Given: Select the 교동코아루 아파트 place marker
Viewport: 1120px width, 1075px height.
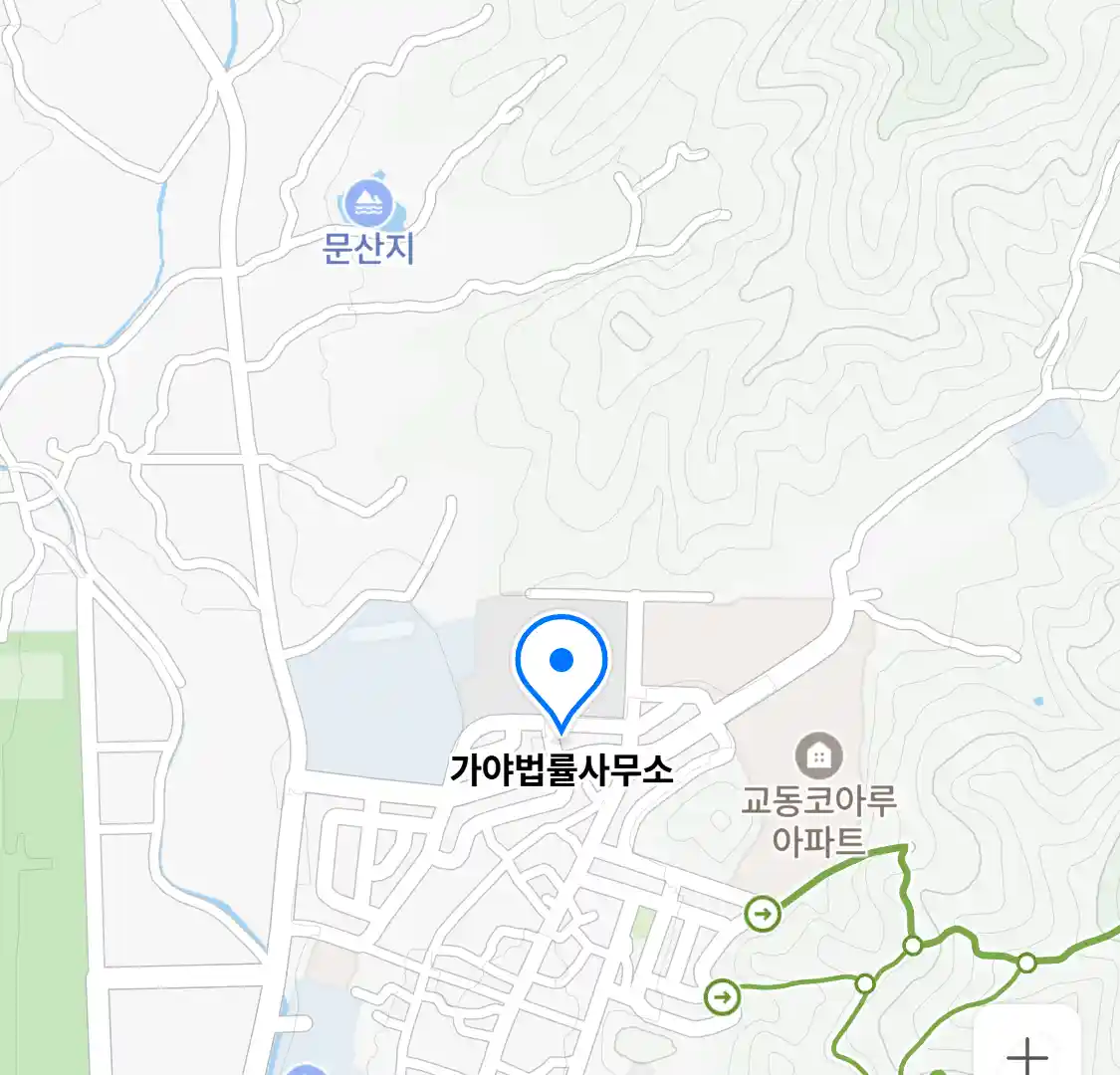Looking at the screenshot, I should point(818,757).
